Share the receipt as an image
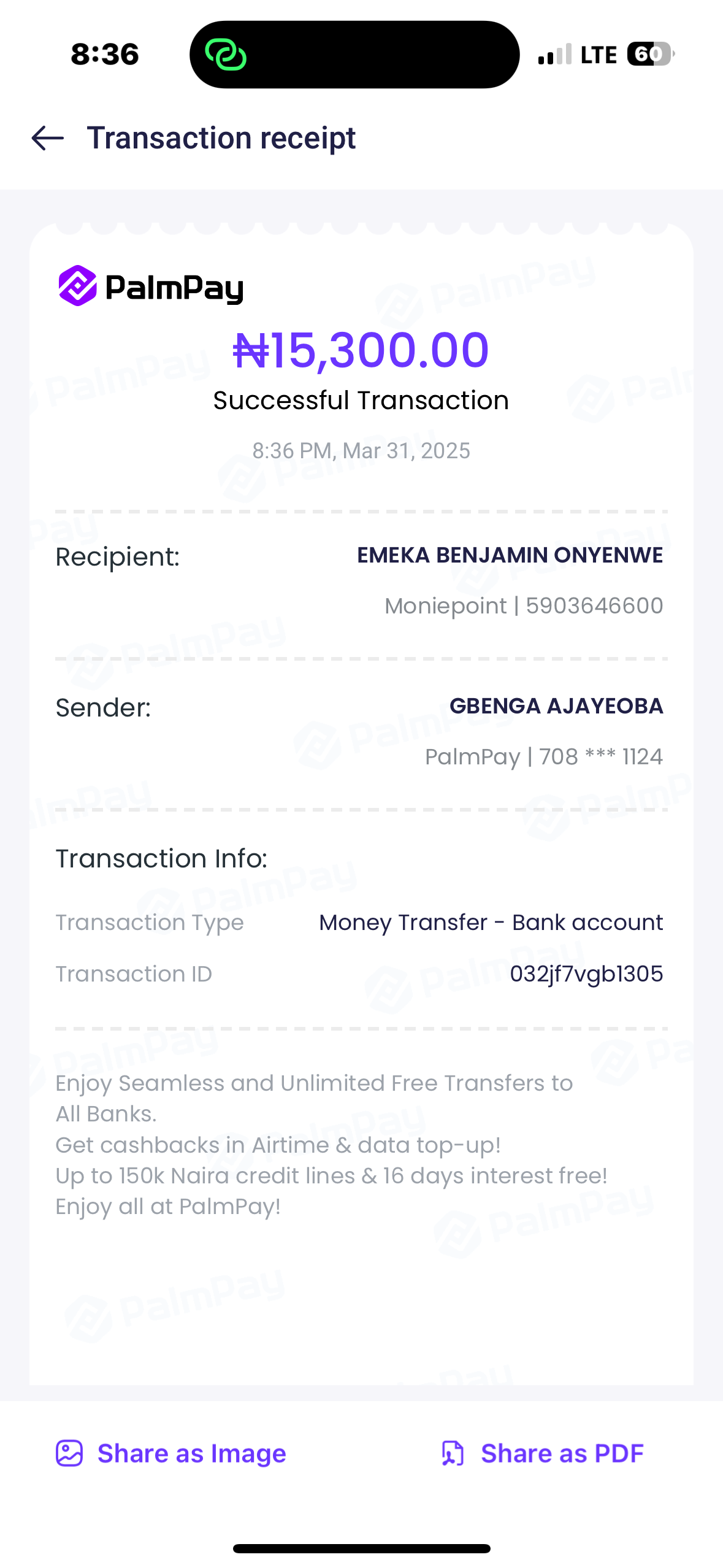The width and height of the screenshot is (723, 1568). point(172,1453)
